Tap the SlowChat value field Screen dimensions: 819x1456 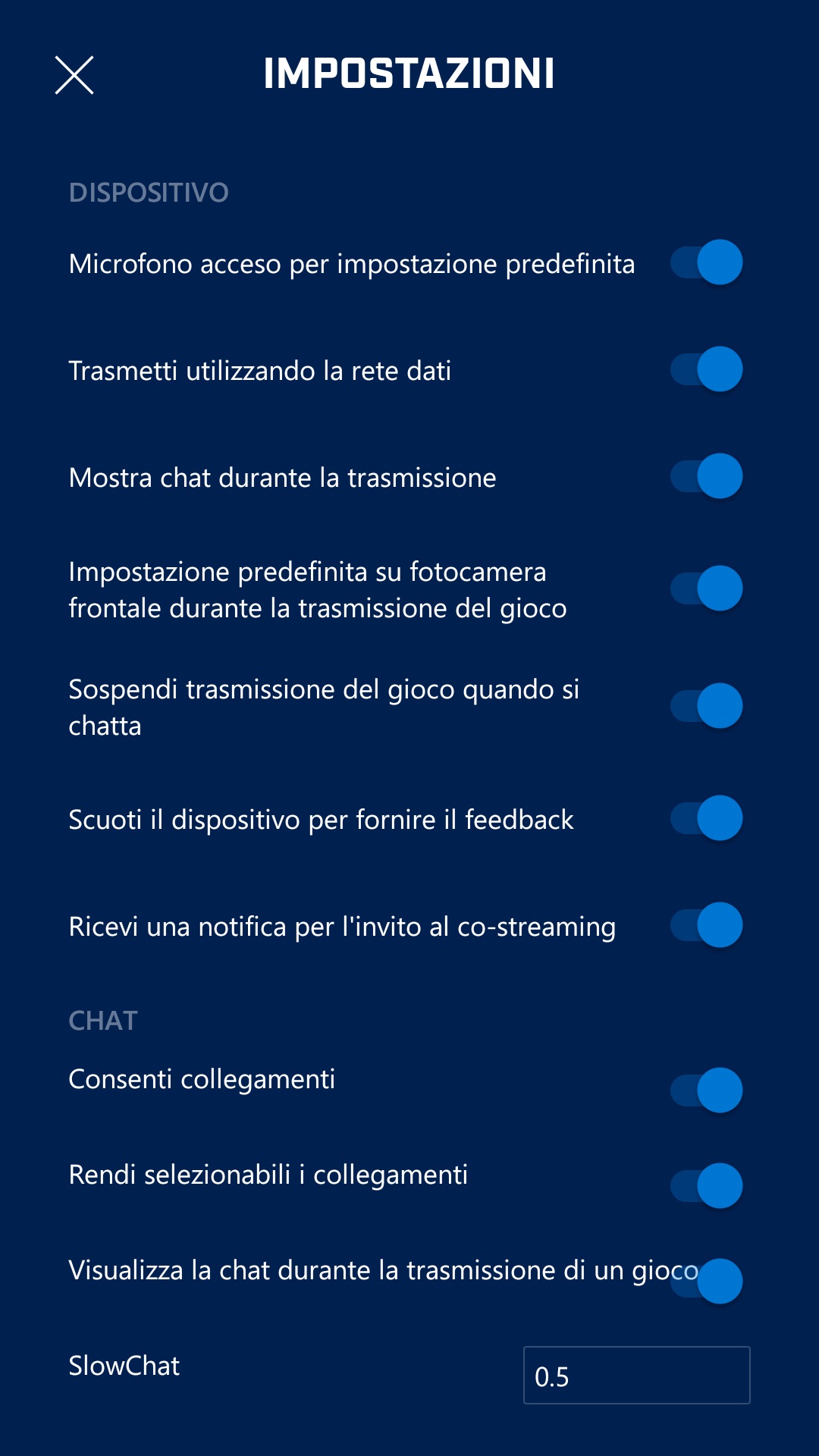click(636, 1376)
